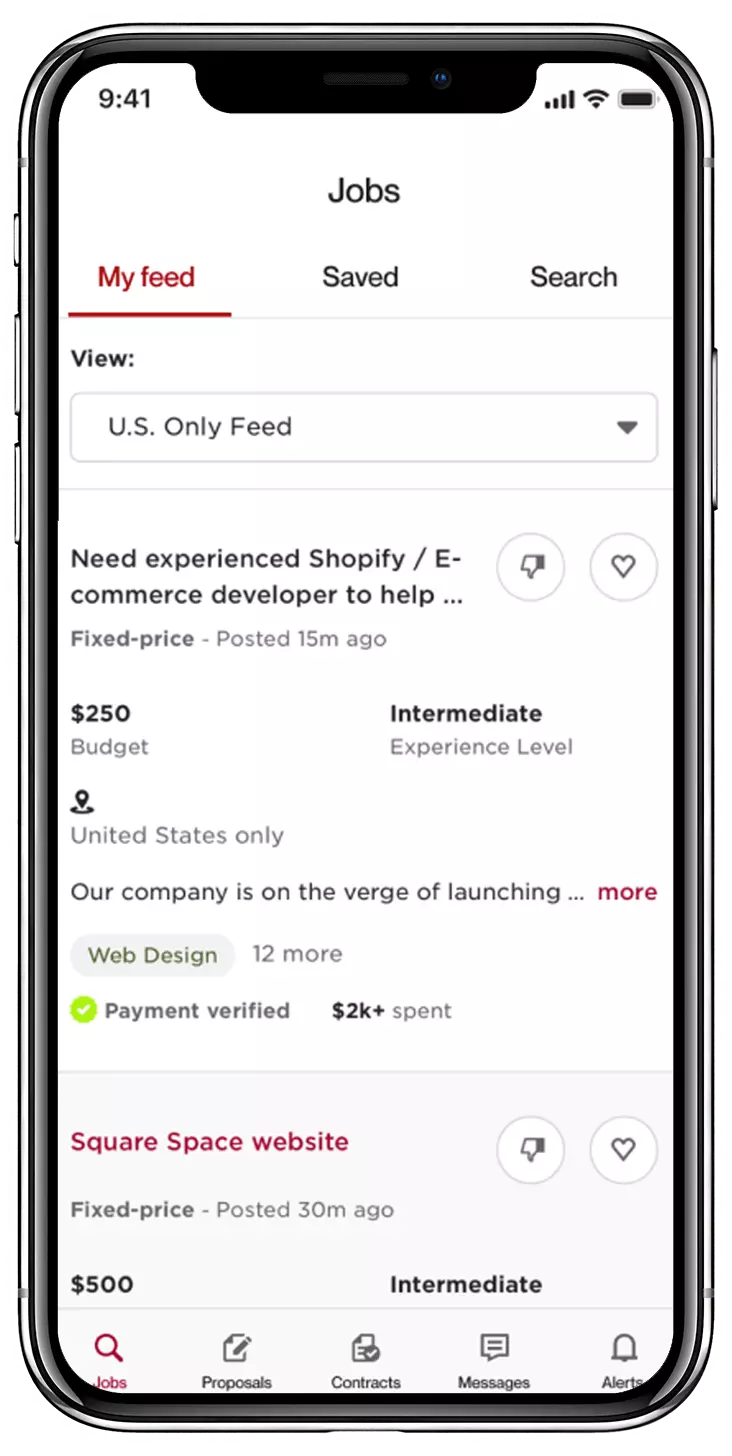Switch to the Search tab

coord(573,277)
